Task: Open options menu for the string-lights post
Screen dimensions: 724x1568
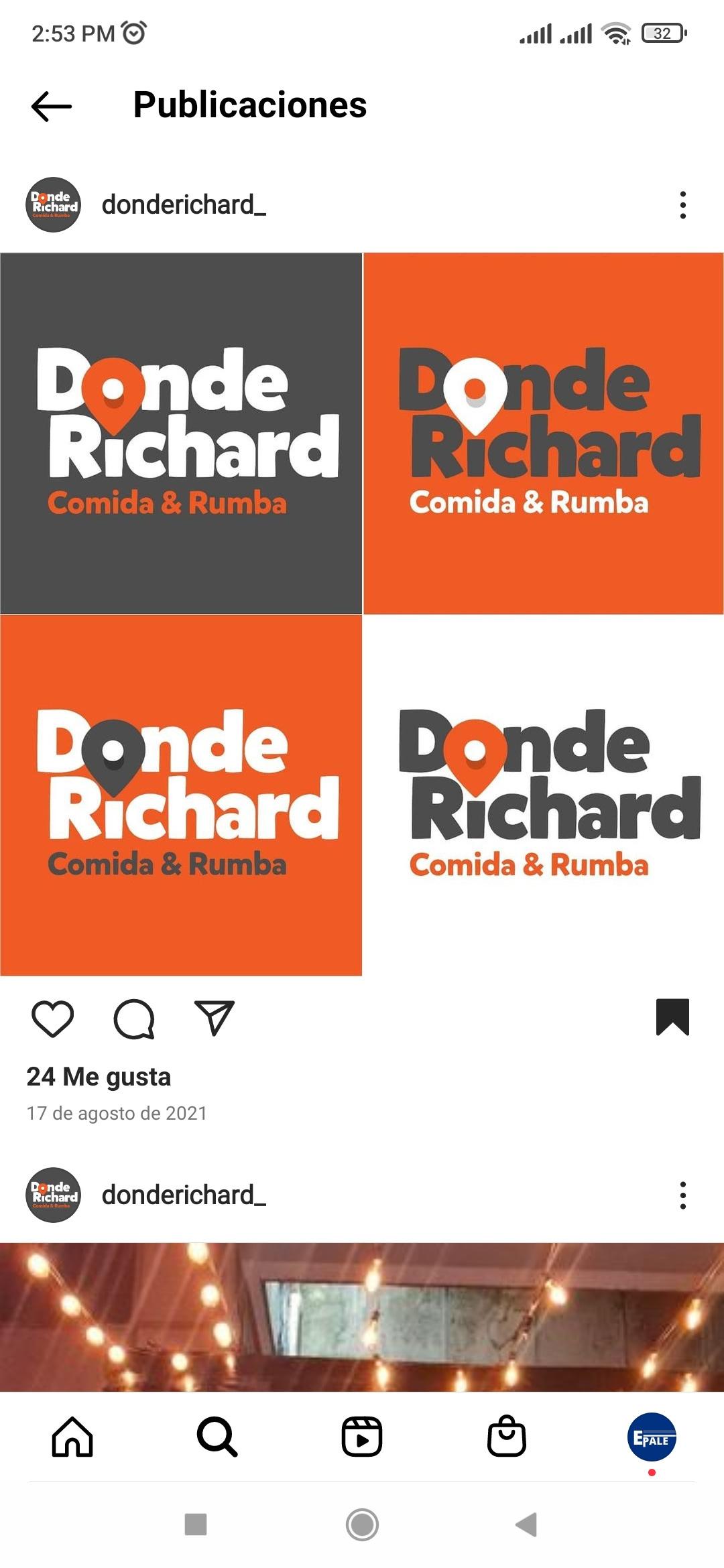Action: [x=682, y=1195]
